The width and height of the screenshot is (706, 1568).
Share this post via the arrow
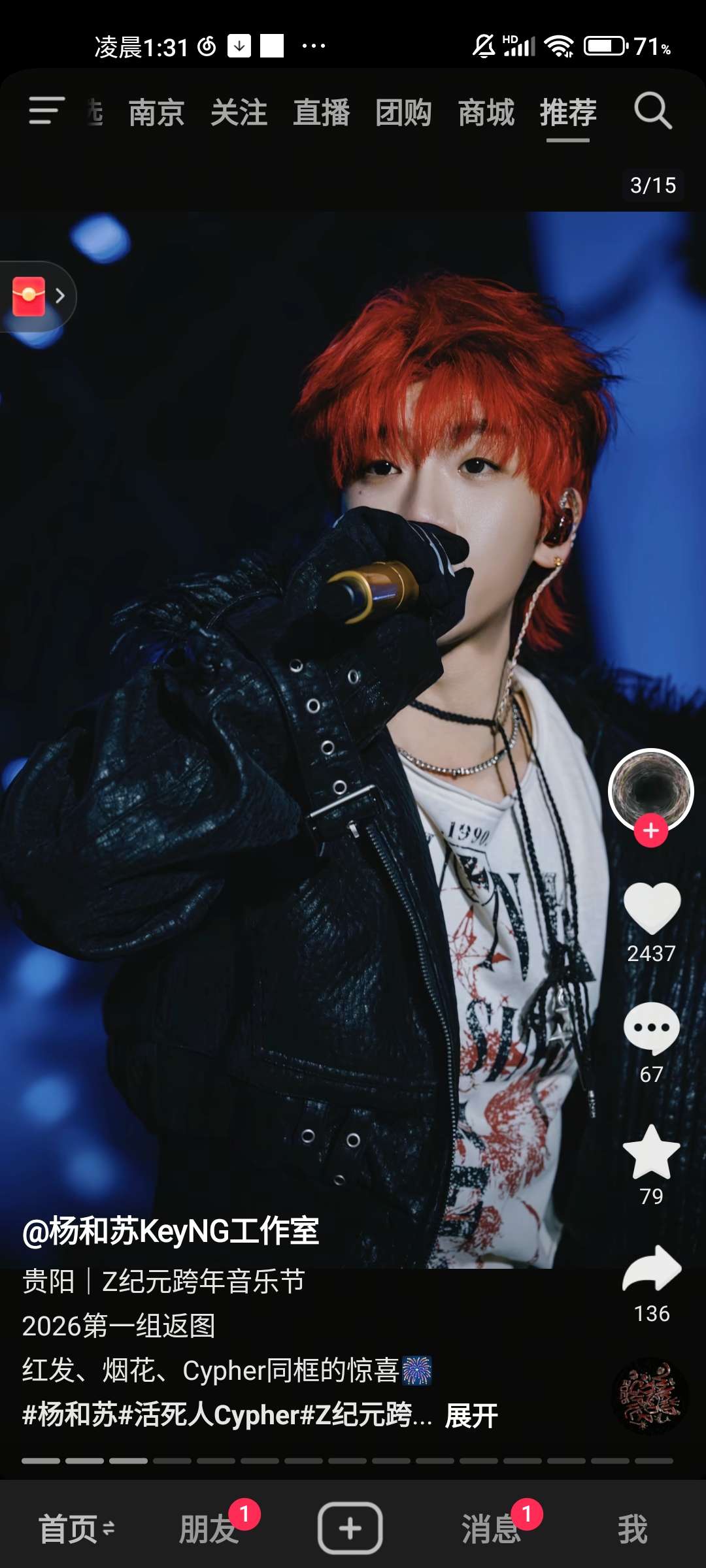pyautogui.click(x=652, y=1269)
